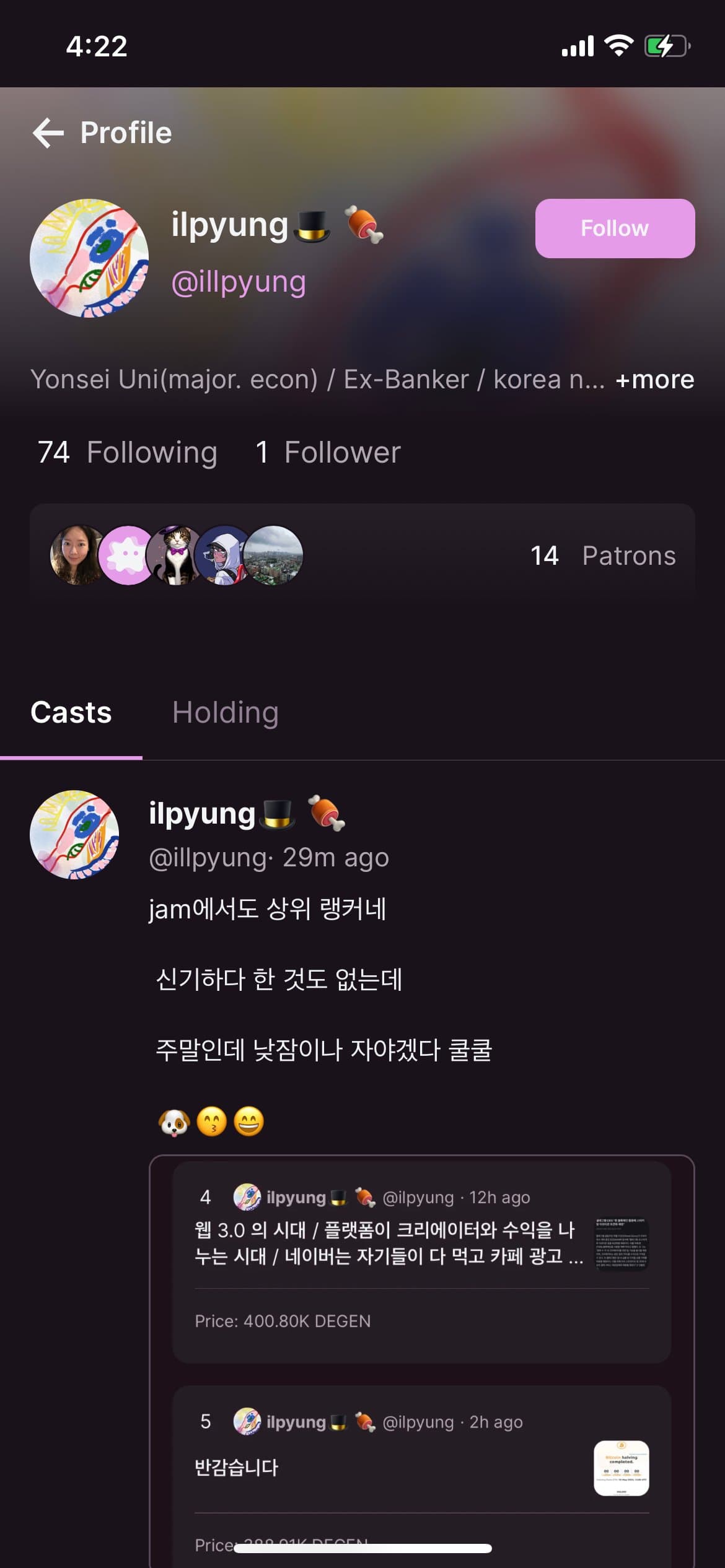Switch to the Holding tab
Viewport: 725px width, 1568px height.
[x=226, y=713]
